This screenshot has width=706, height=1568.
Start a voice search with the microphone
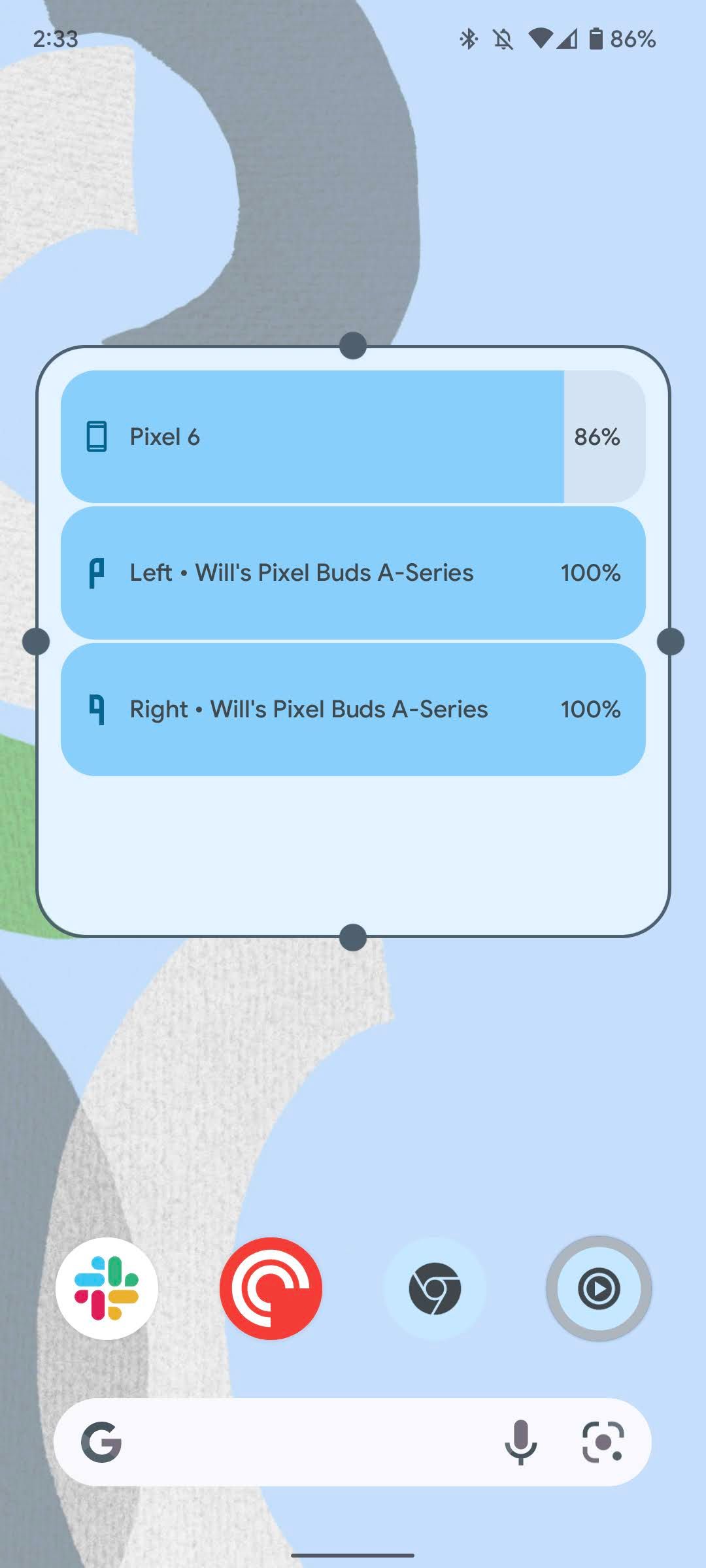tap(520, 1442)
